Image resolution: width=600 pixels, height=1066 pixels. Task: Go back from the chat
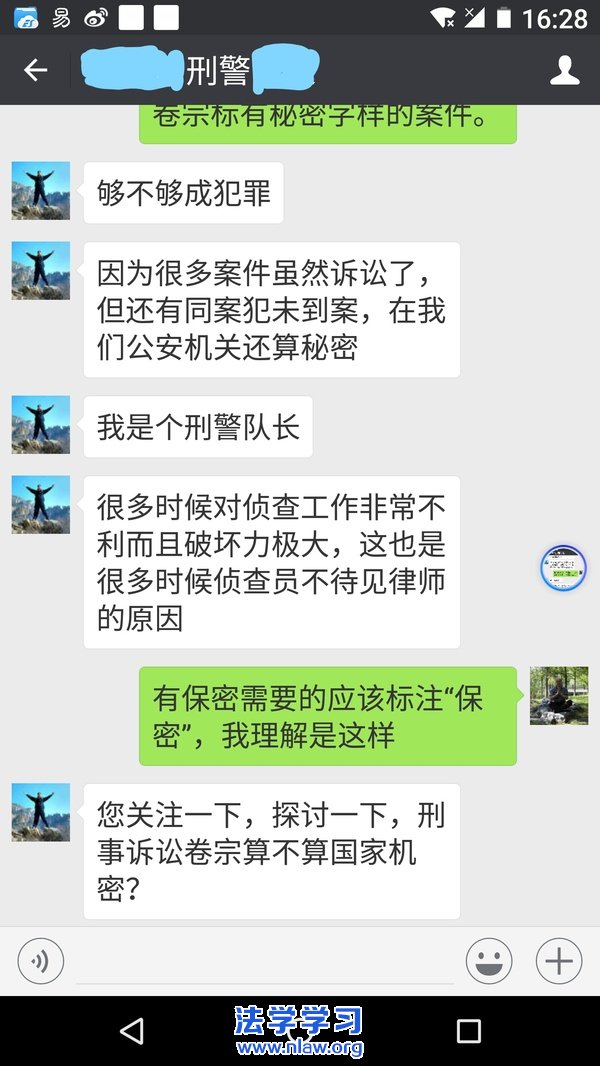[x=36, y=70]
